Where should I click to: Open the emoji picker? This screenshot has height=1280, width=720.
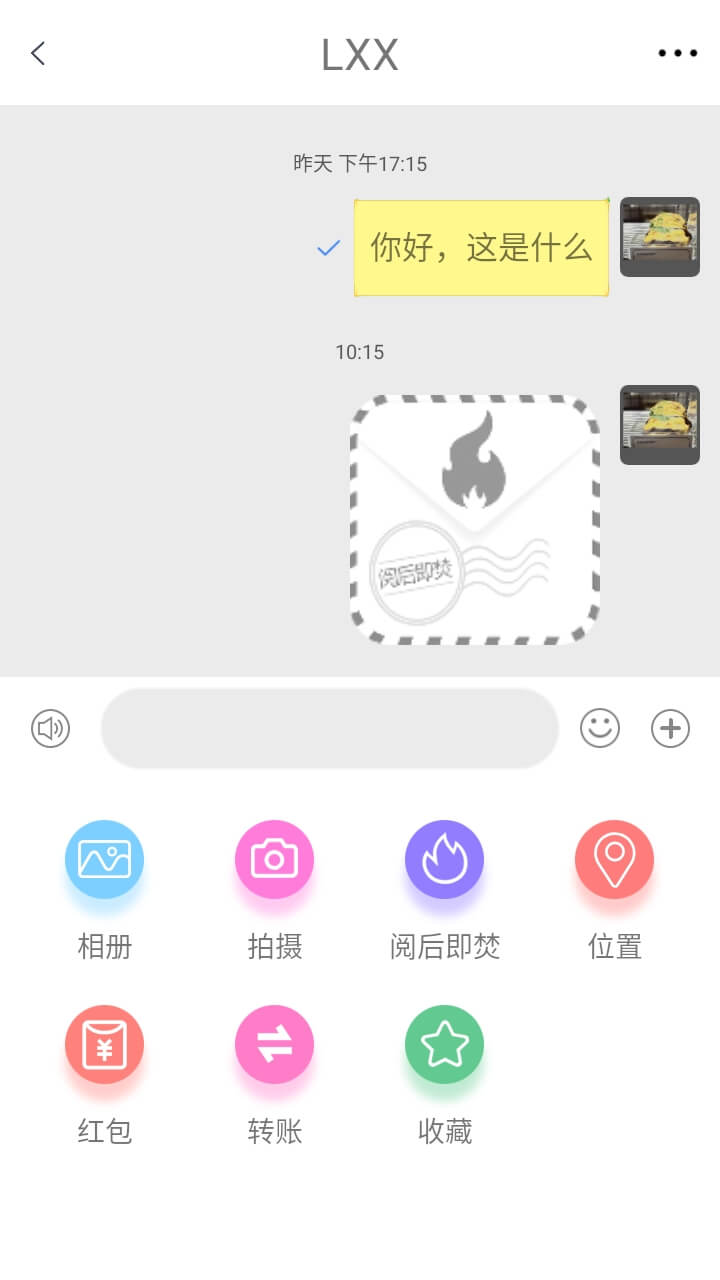[x=600, y=728]
